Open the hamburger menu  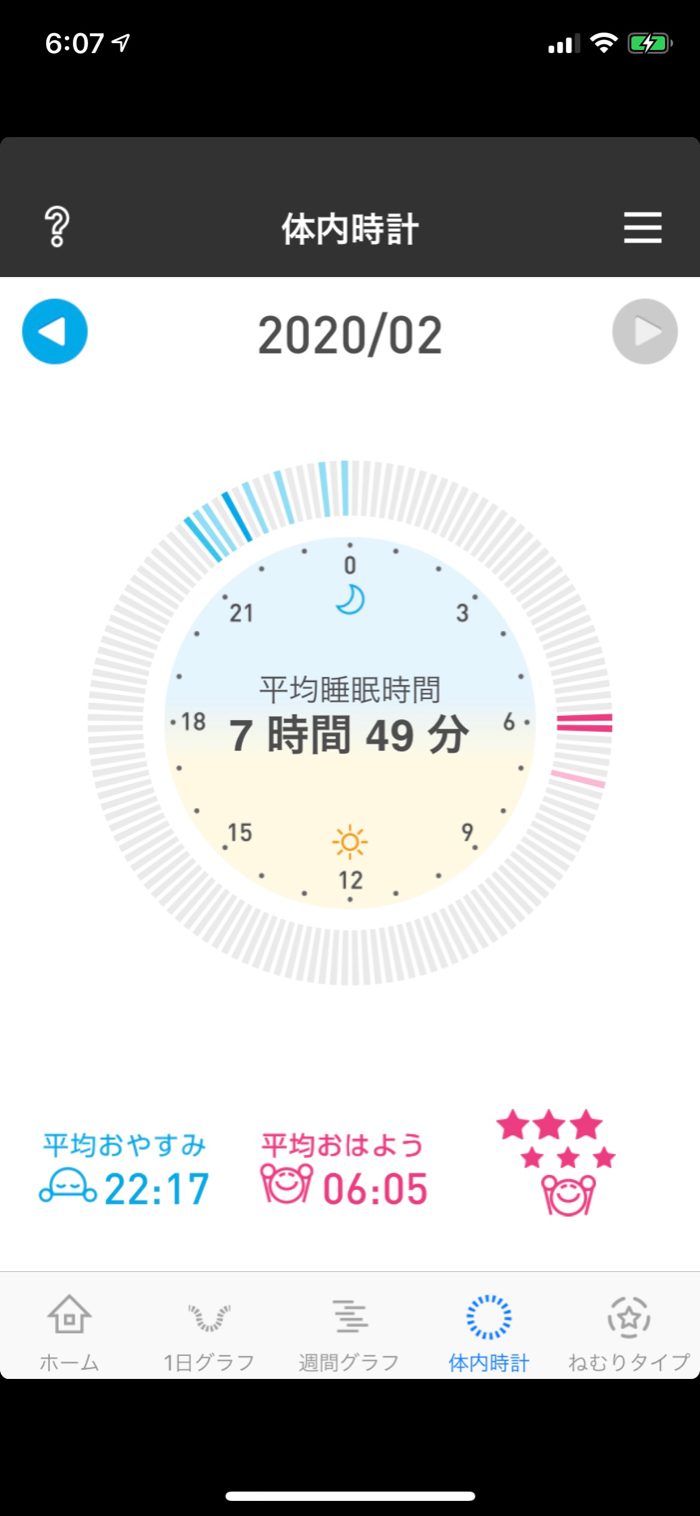643,228
